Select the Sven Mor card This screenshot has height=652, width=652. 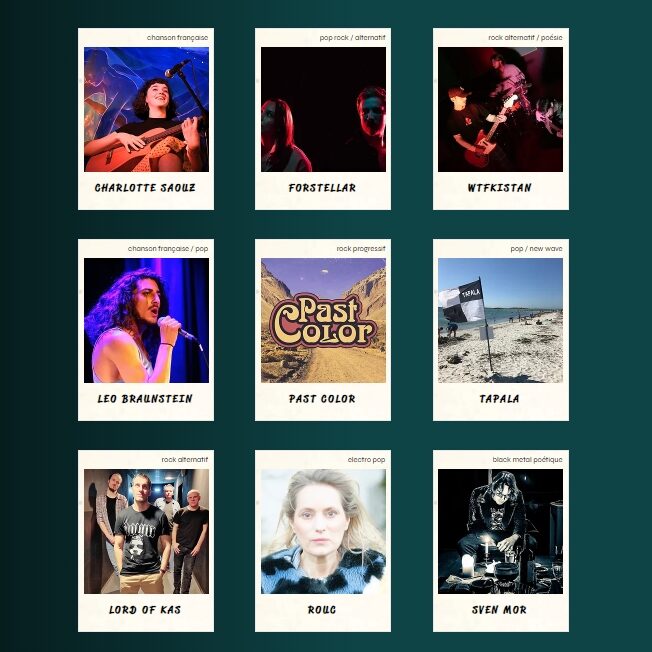[500, 532]
